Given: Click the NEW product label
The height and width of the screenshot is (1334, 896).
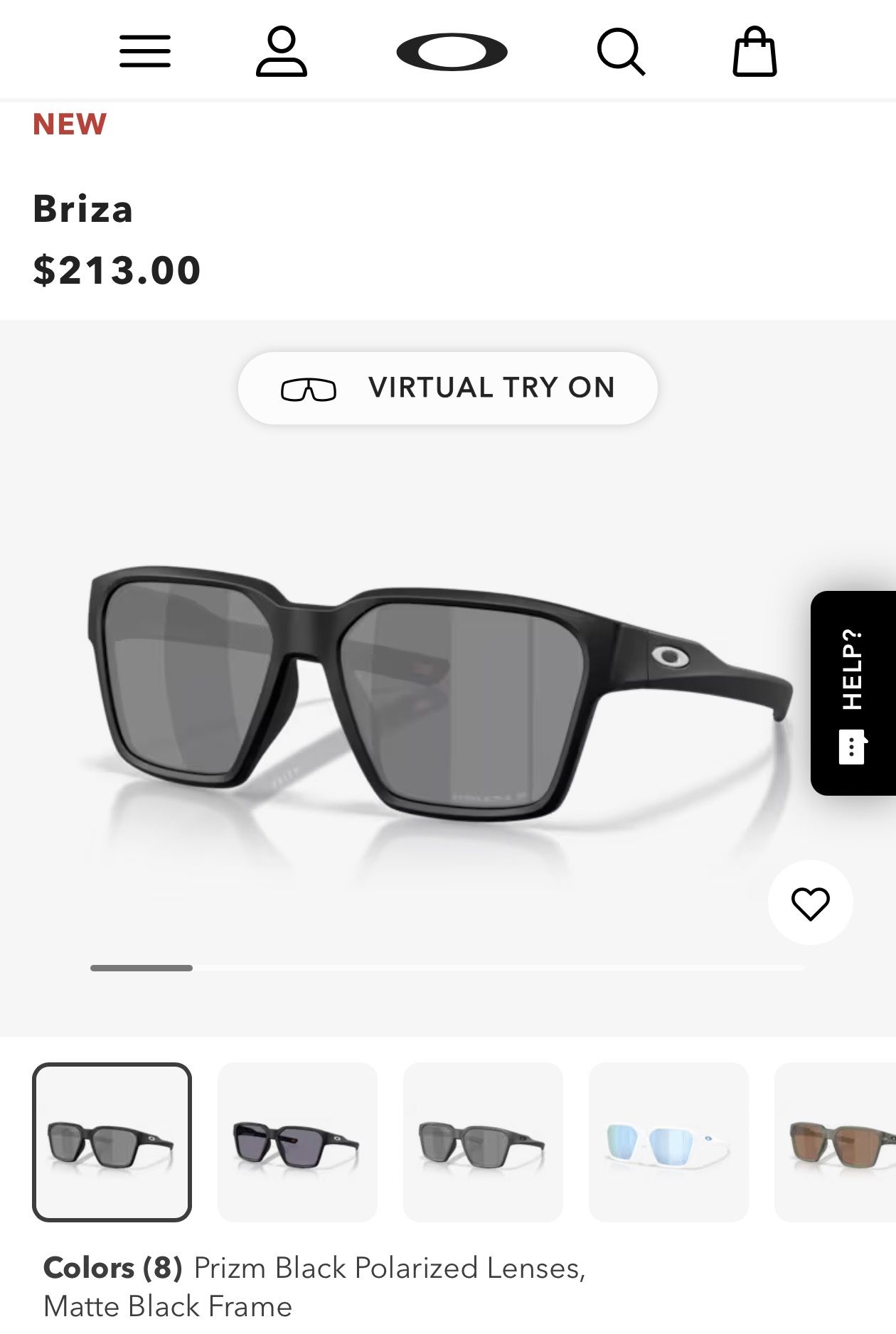Looking at the screenshot, I should tap(69, 122).
